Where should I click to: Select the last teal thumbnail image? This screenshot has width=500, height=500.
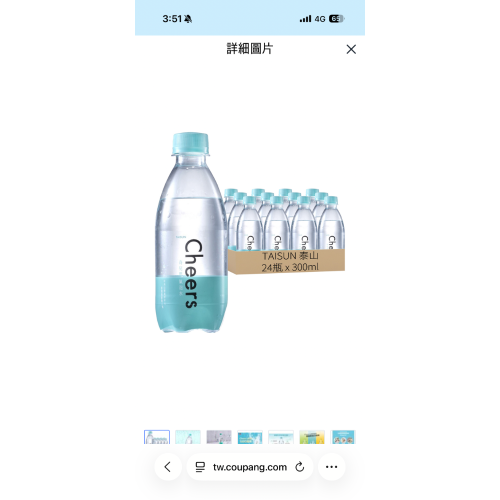pos(343,437)
